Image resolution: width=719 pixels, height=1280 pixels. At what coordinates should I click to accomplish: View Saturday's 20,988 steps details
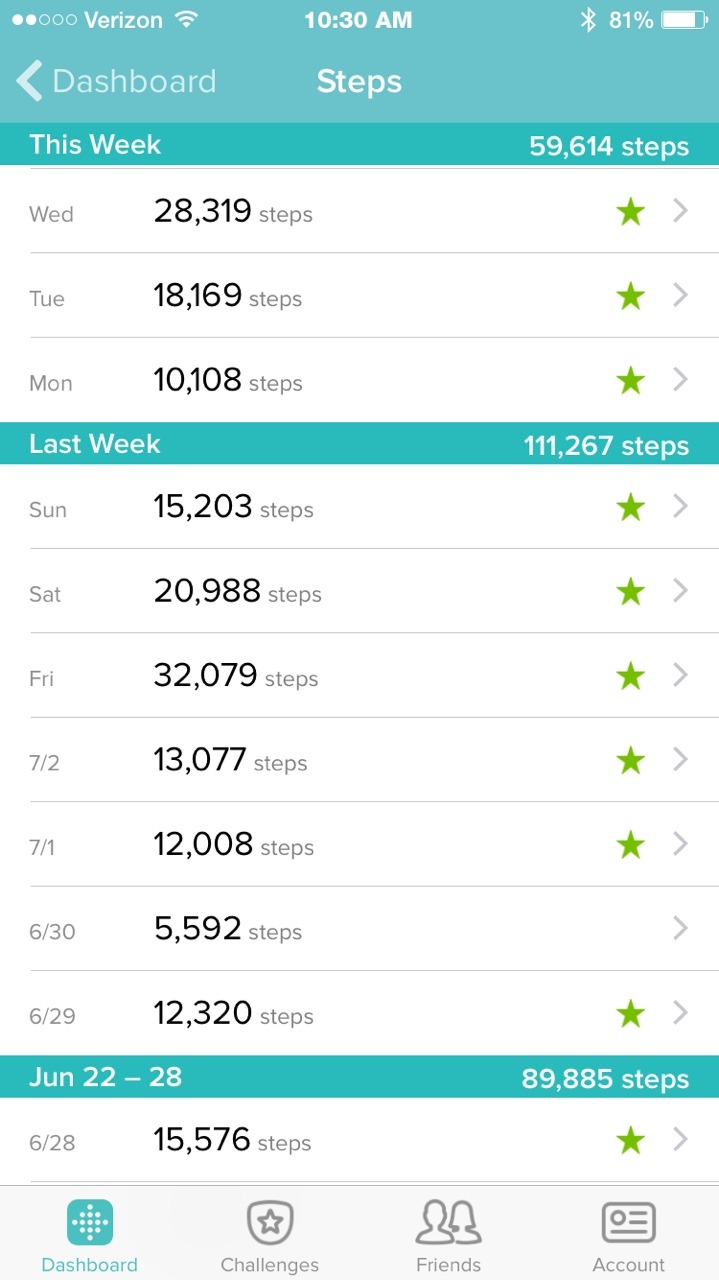point(359,592)
